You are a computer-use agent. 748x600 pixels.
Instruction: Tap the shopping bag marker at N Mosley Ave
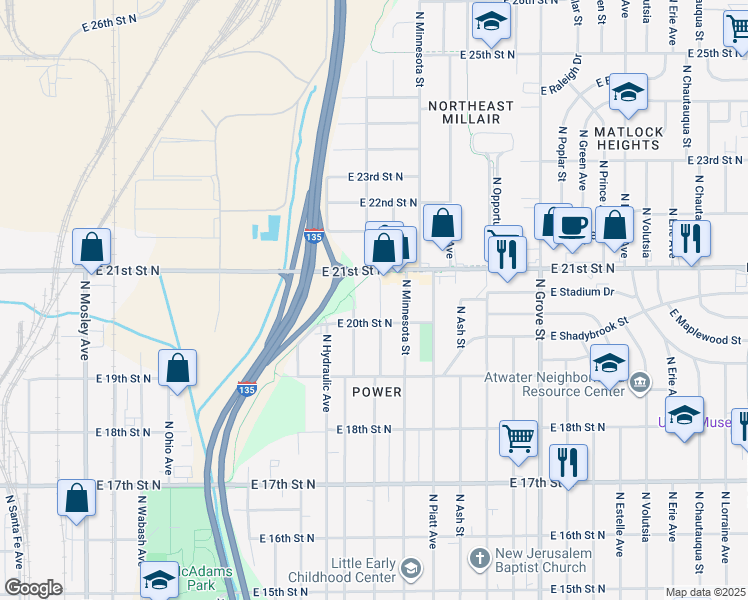pyautogui.click(x=92, y=250)
